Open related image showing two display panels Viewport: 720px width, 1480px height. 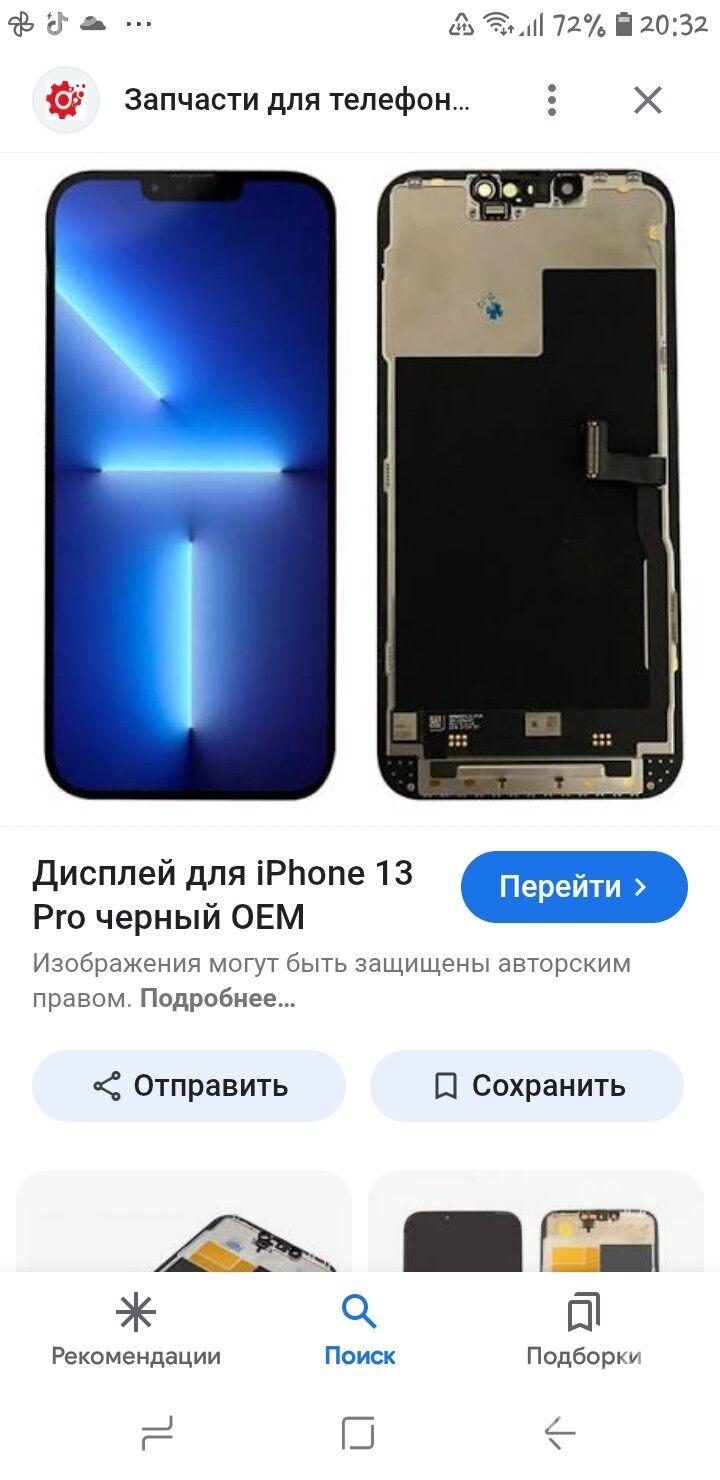pyautogui.click(x=536, y=1225)
